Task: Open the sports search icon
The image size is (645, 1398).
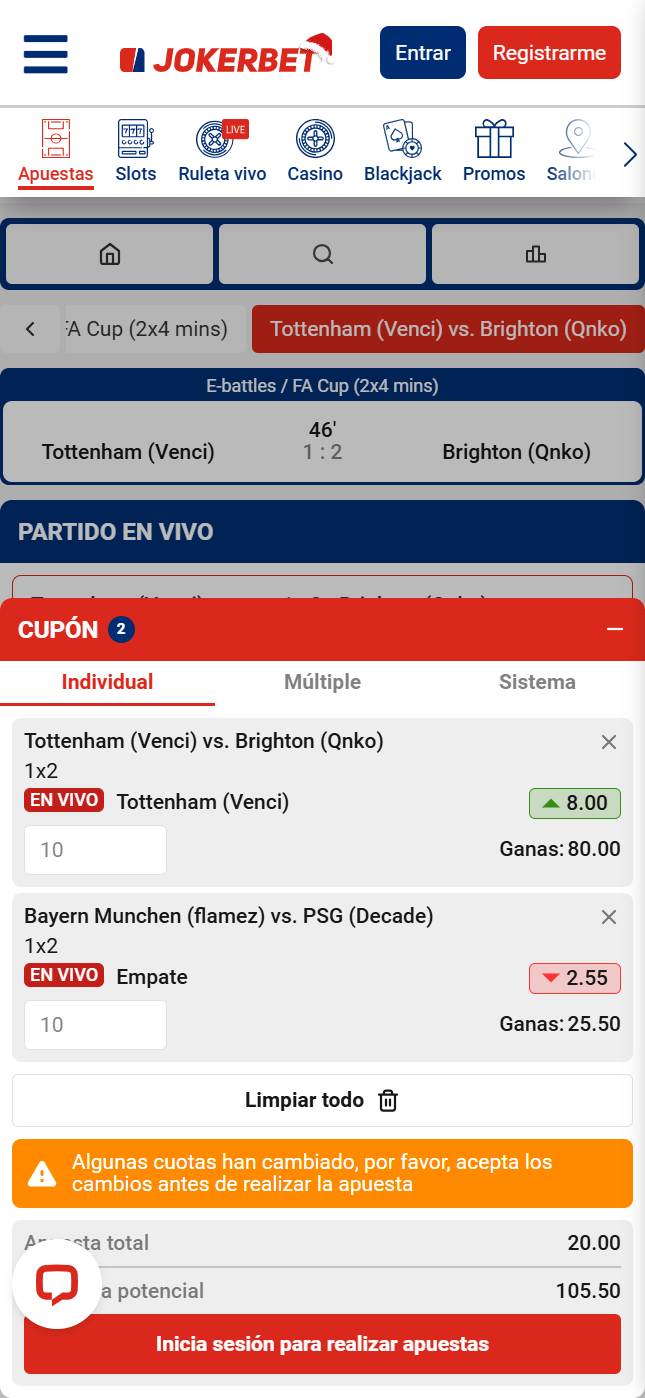Action: point(322,254)
